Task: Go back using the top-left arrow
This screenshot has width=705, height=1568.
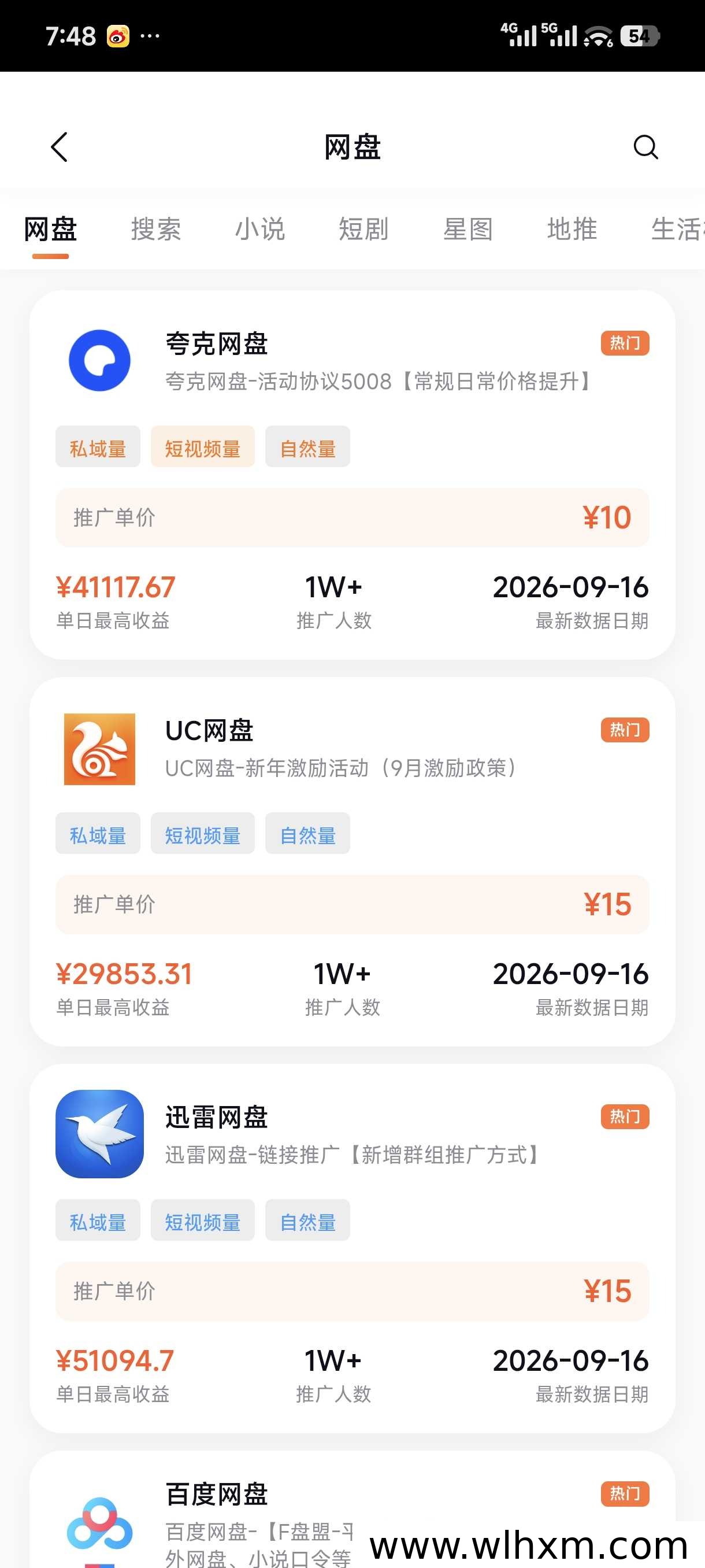Action: click(59, 147)
